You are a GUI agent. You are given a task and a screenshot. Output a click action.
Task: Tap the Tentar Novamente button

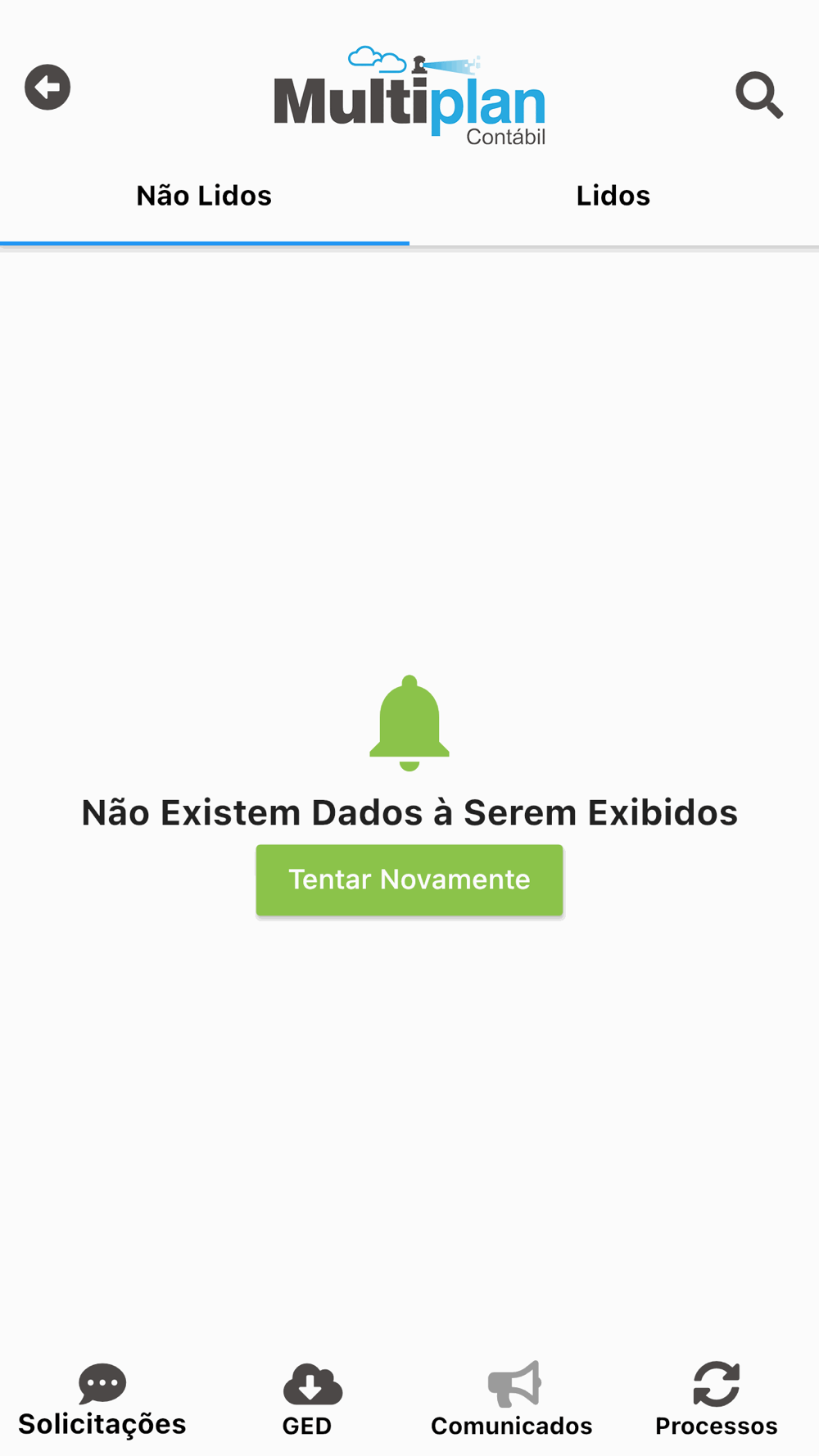point(409,879)
